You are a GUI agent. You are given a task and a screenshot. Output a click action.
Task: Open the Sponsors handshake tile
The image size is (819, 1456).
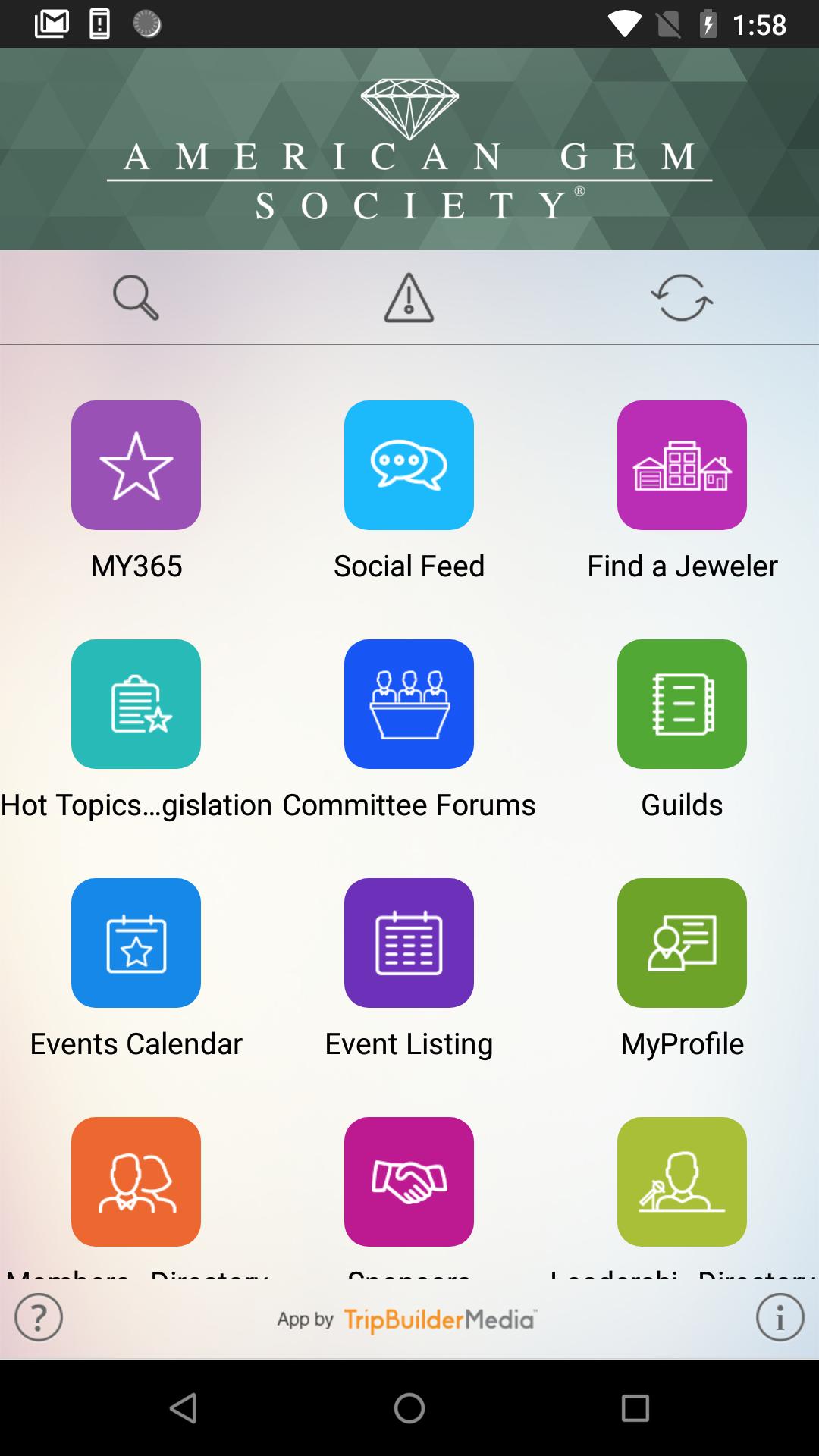click(409, 1181)
